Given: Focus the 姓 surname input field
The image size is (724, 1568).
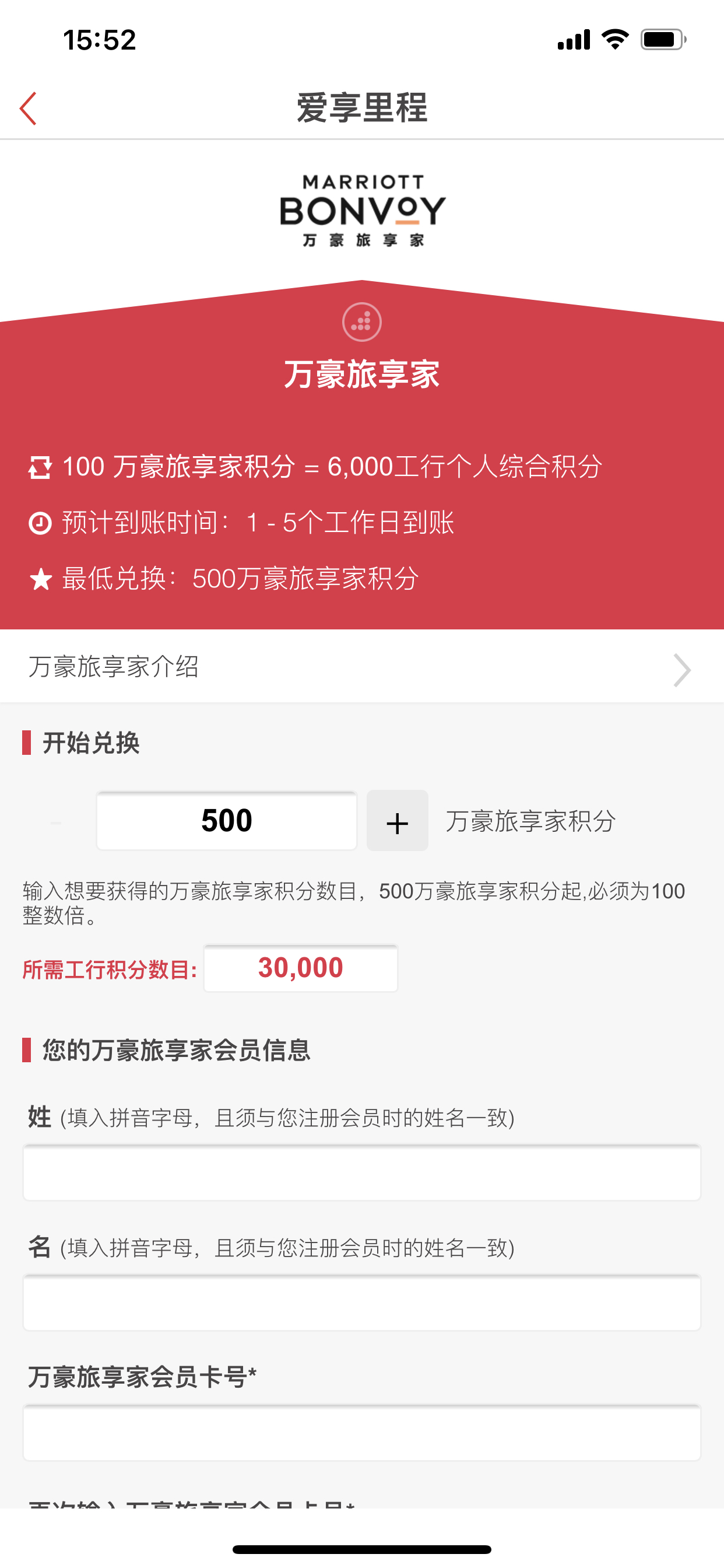Looking at the screenshot, I should (x=362, y=1173).
